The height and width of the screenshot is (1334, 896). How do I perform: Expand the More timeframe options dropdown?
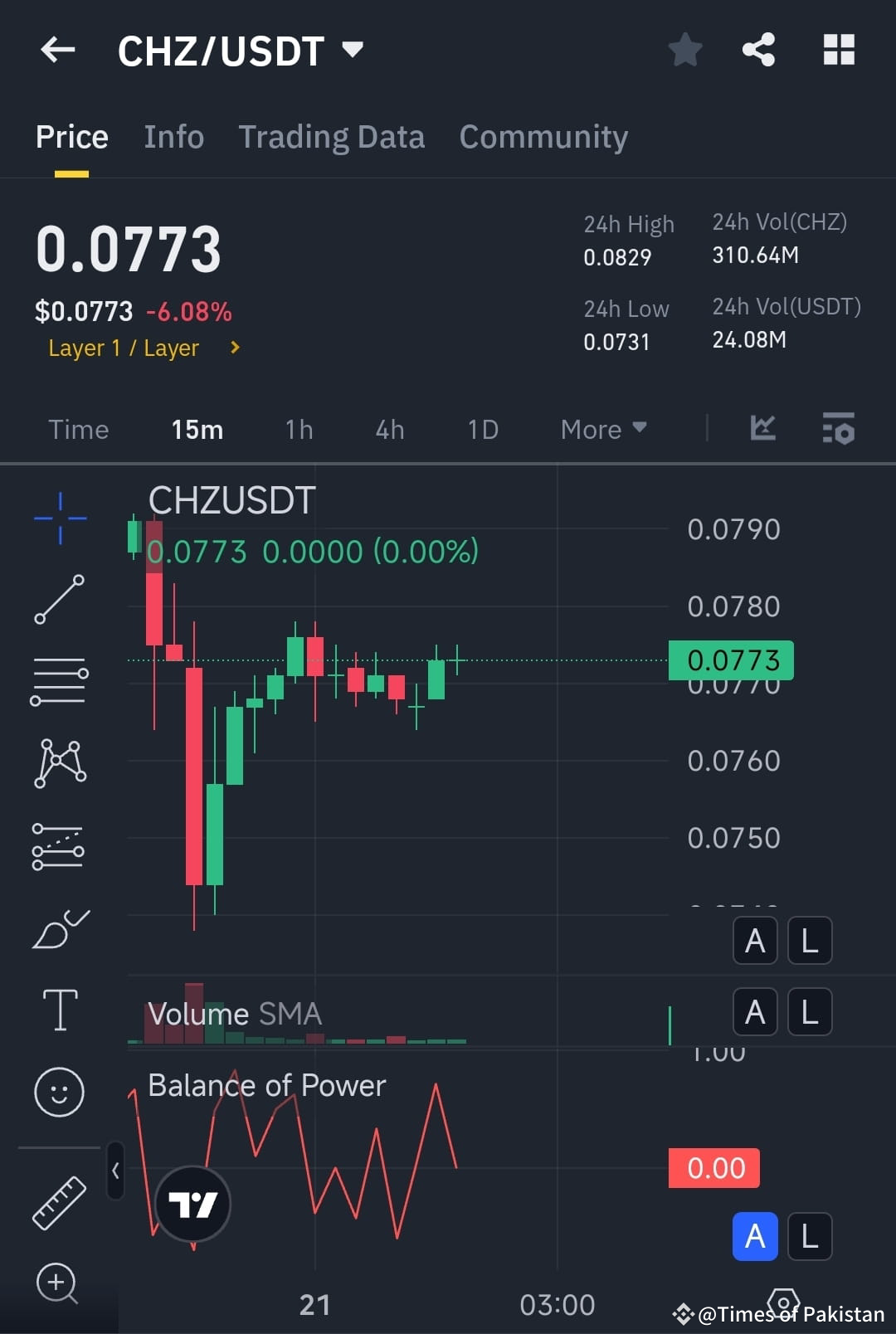[x=603, y=429]
